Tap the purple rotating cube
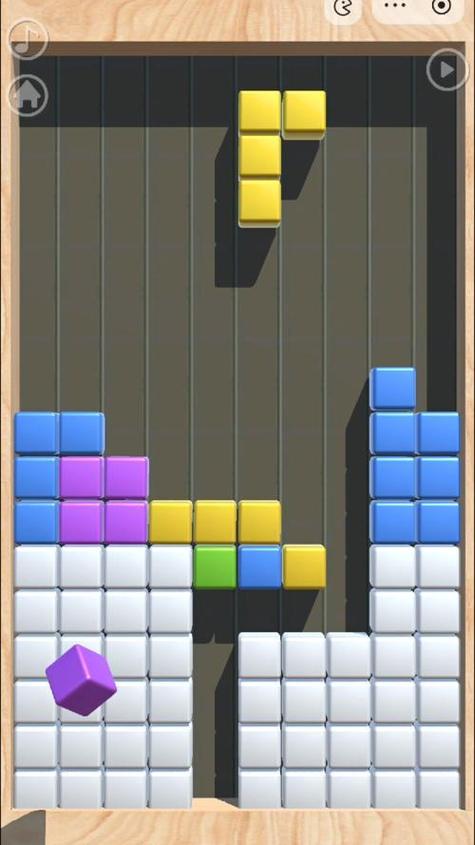 point(81,680)
